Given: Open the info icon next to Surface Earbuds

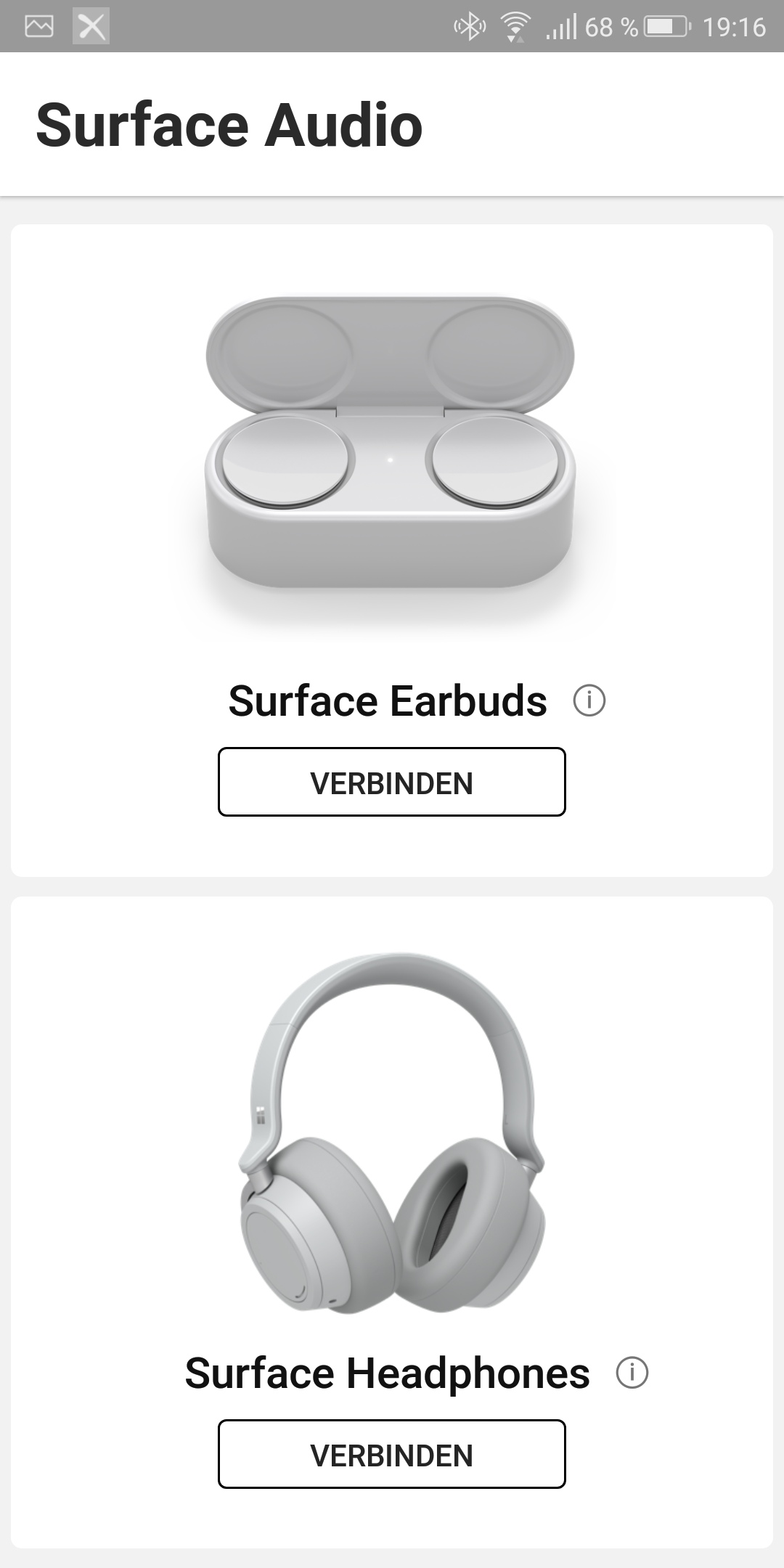Looking at the screenshot, I should [x=589, y=701].
